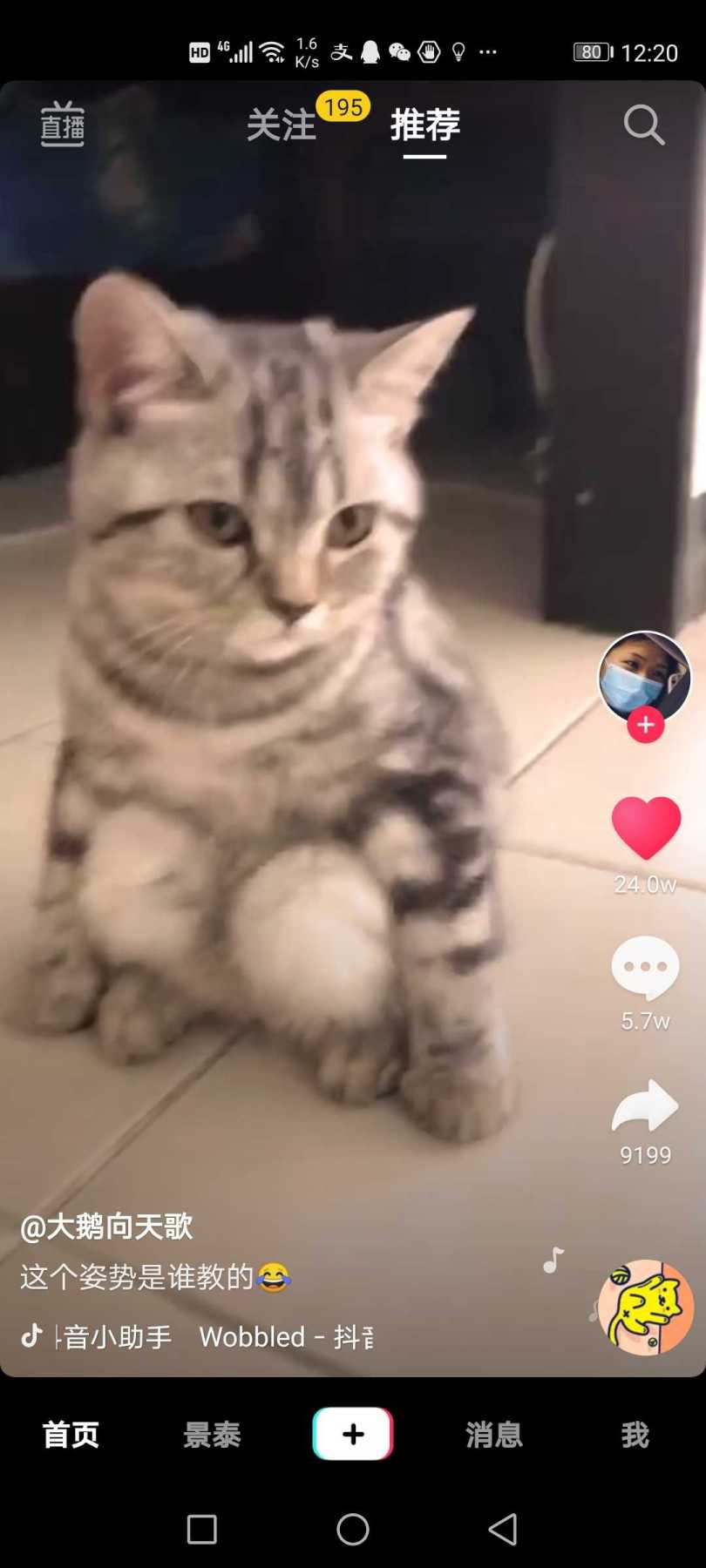Image resolution: width=706 pixels, height=1568 pixels.
Task: Show recent apps with square button
Action: coord(202,1529)
